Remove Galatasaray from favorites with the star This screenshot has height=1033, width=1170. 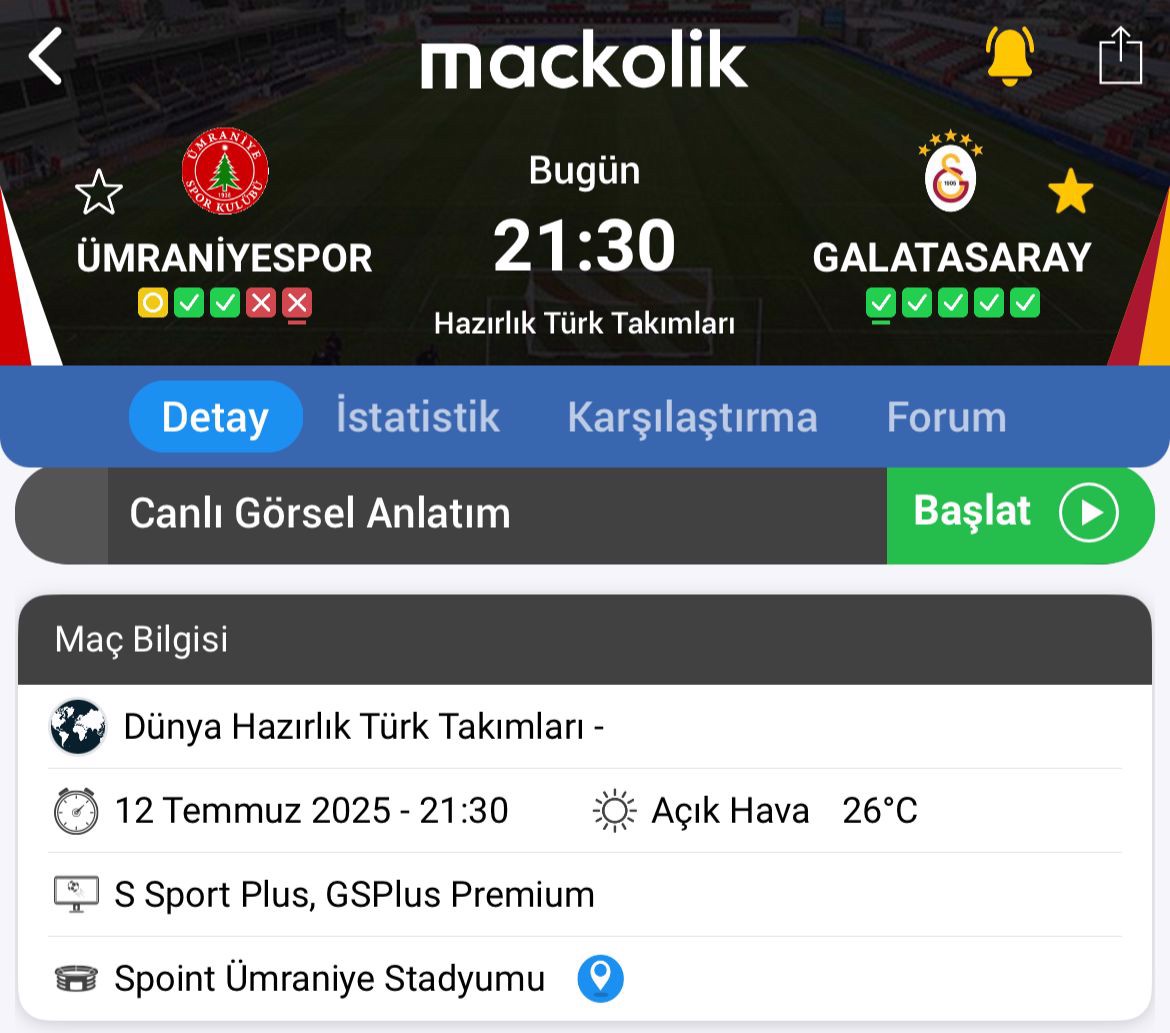pos(1070,191)
